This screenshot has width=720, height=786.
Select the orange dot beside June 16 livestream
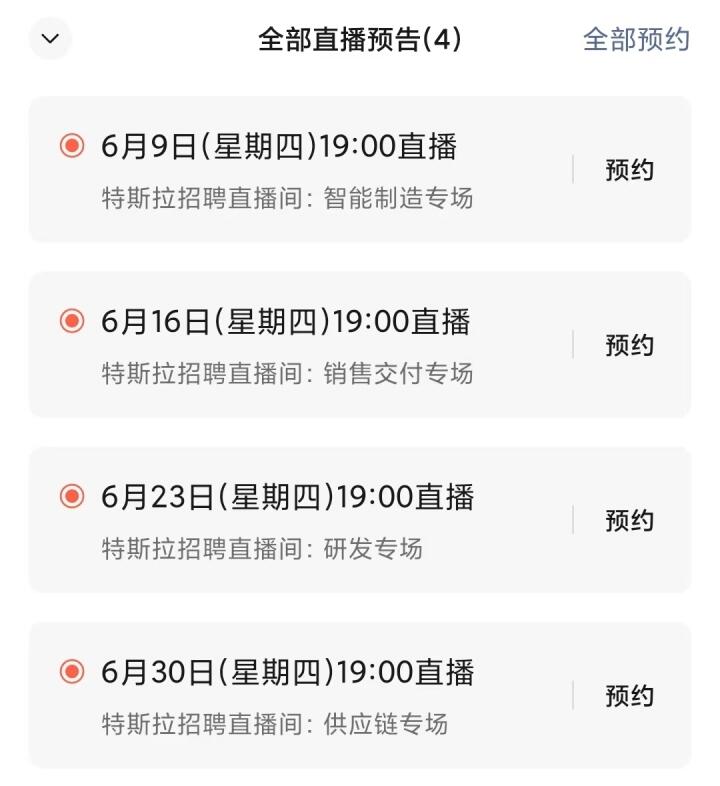click(71, 321)
